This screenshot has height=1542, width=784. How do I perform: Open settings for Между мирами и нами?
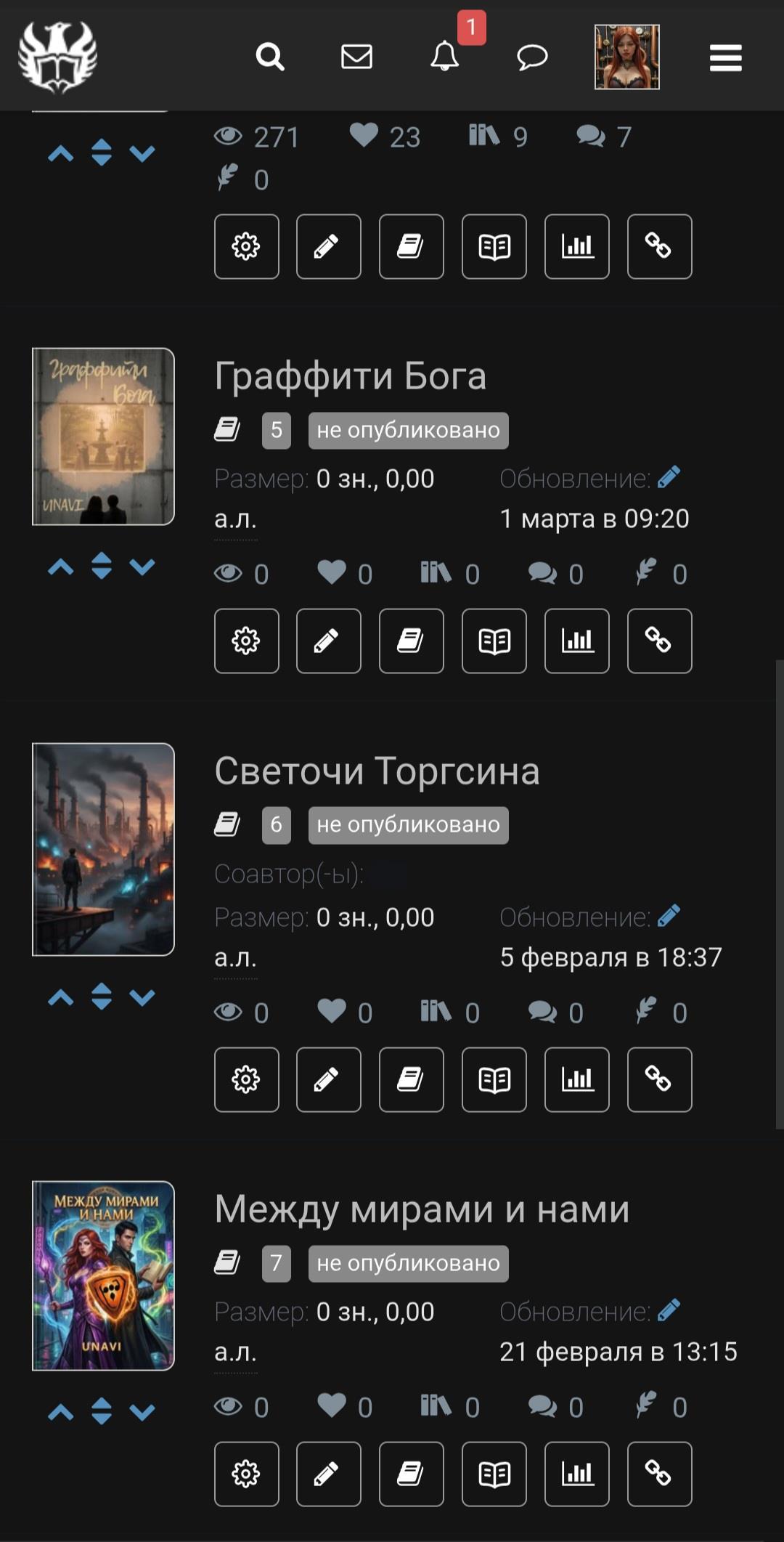point(247,1474)
